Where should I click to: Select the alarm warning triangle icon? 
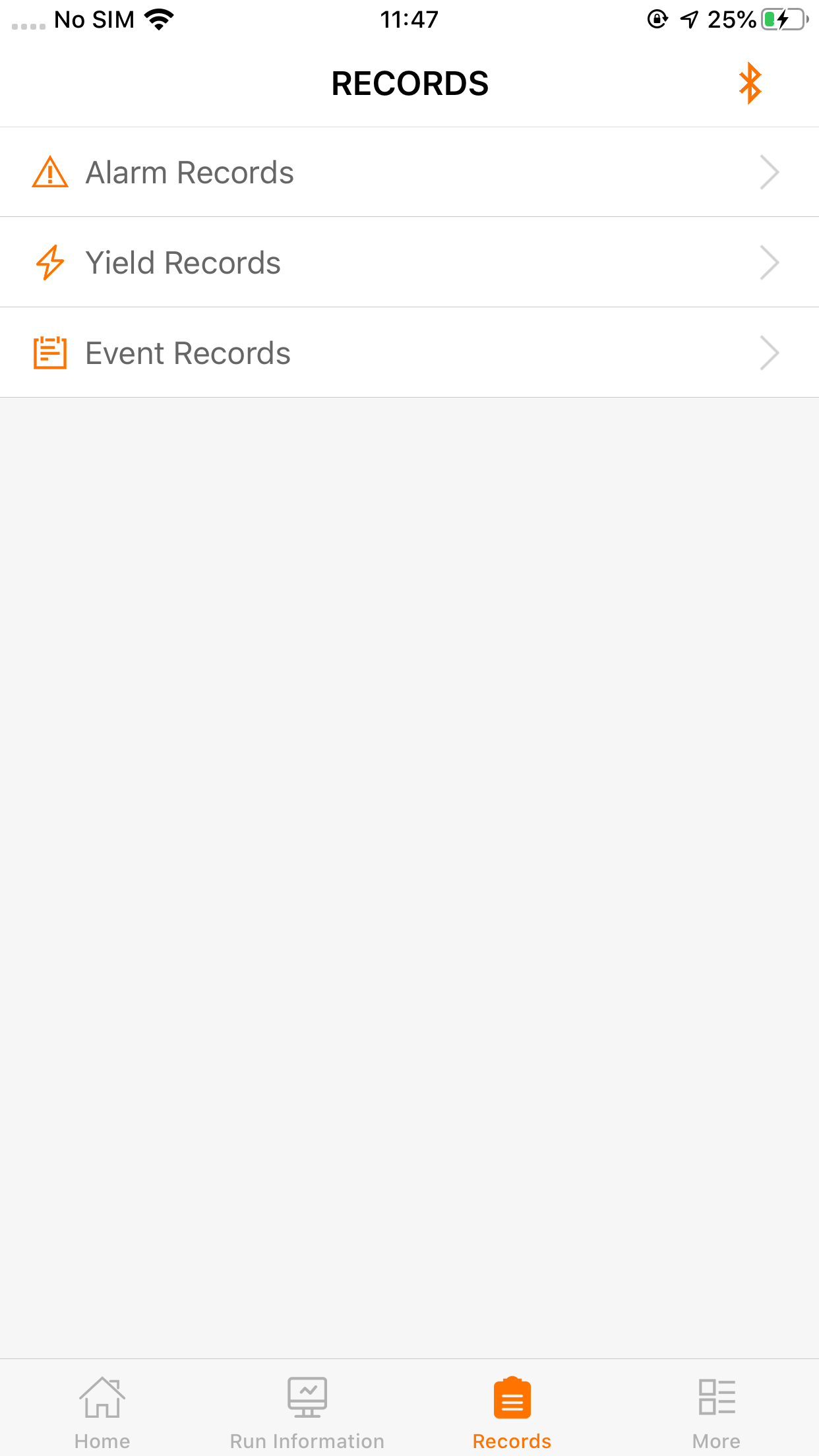point(49,172)
